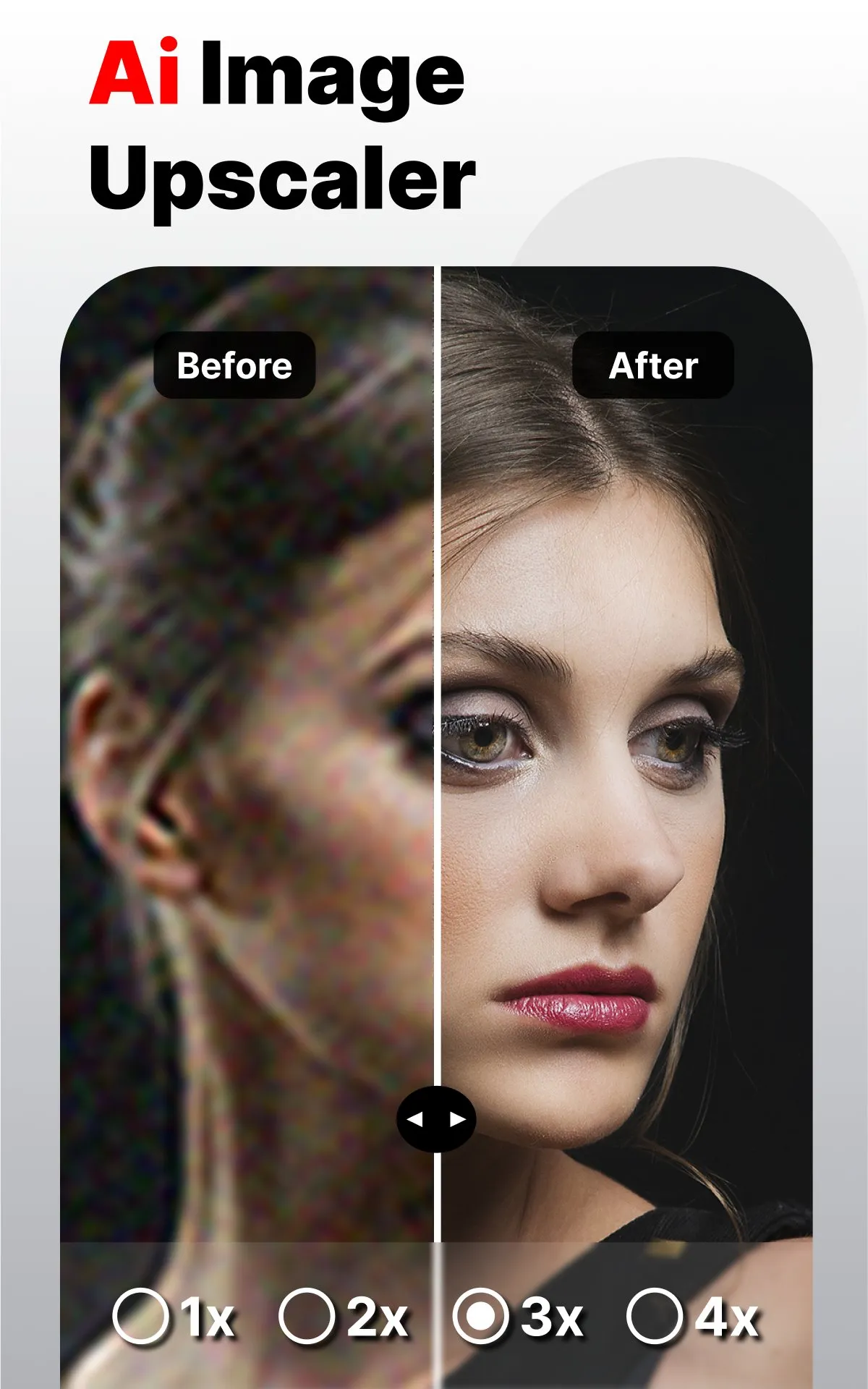Click the Image Upscaler title text
Image resolution: width=868 pixels, height=1389 pixels.
(289, 127)
